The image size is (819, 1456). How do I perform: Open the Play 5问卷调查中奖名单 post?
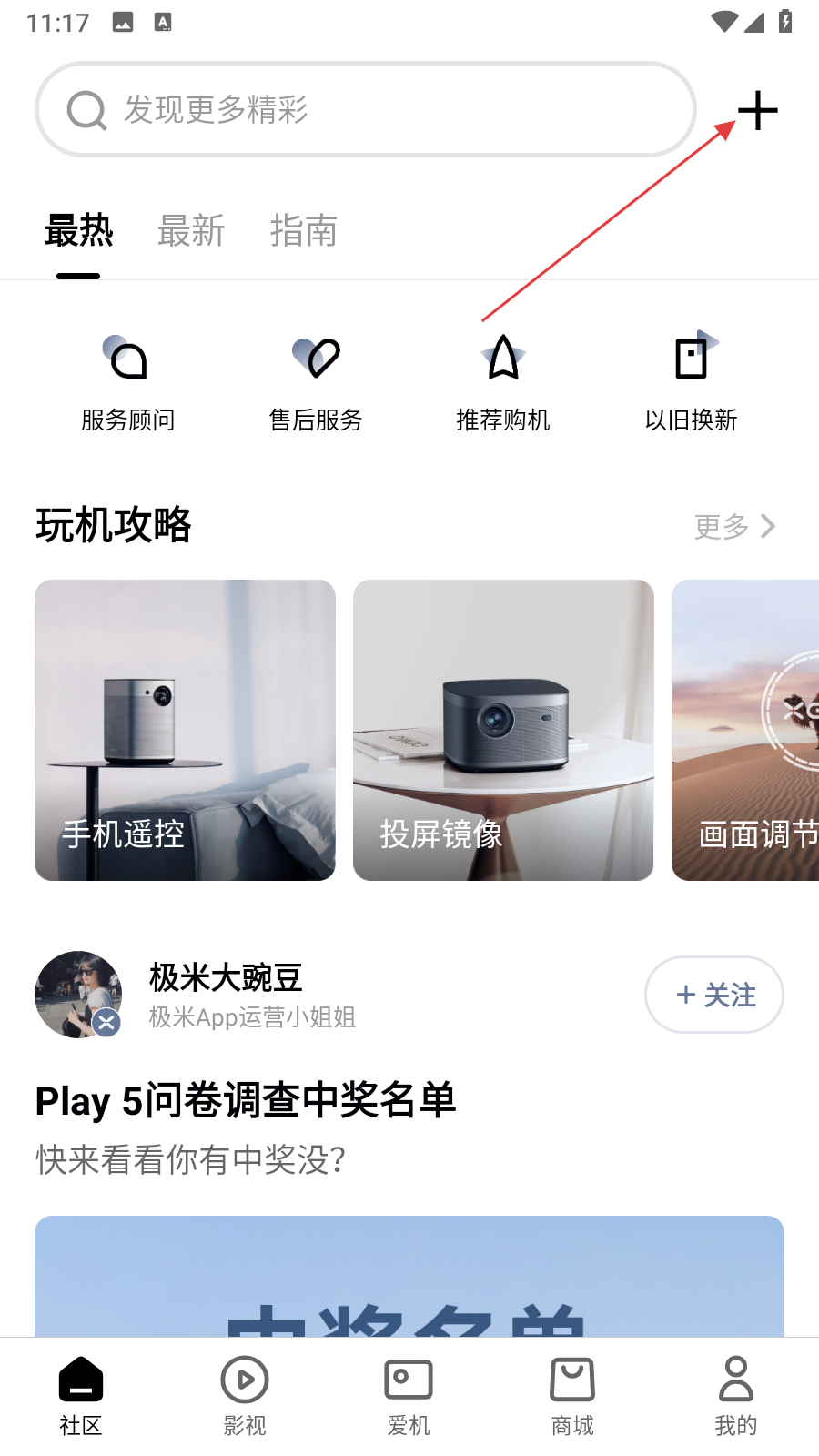coord(246,1101)
